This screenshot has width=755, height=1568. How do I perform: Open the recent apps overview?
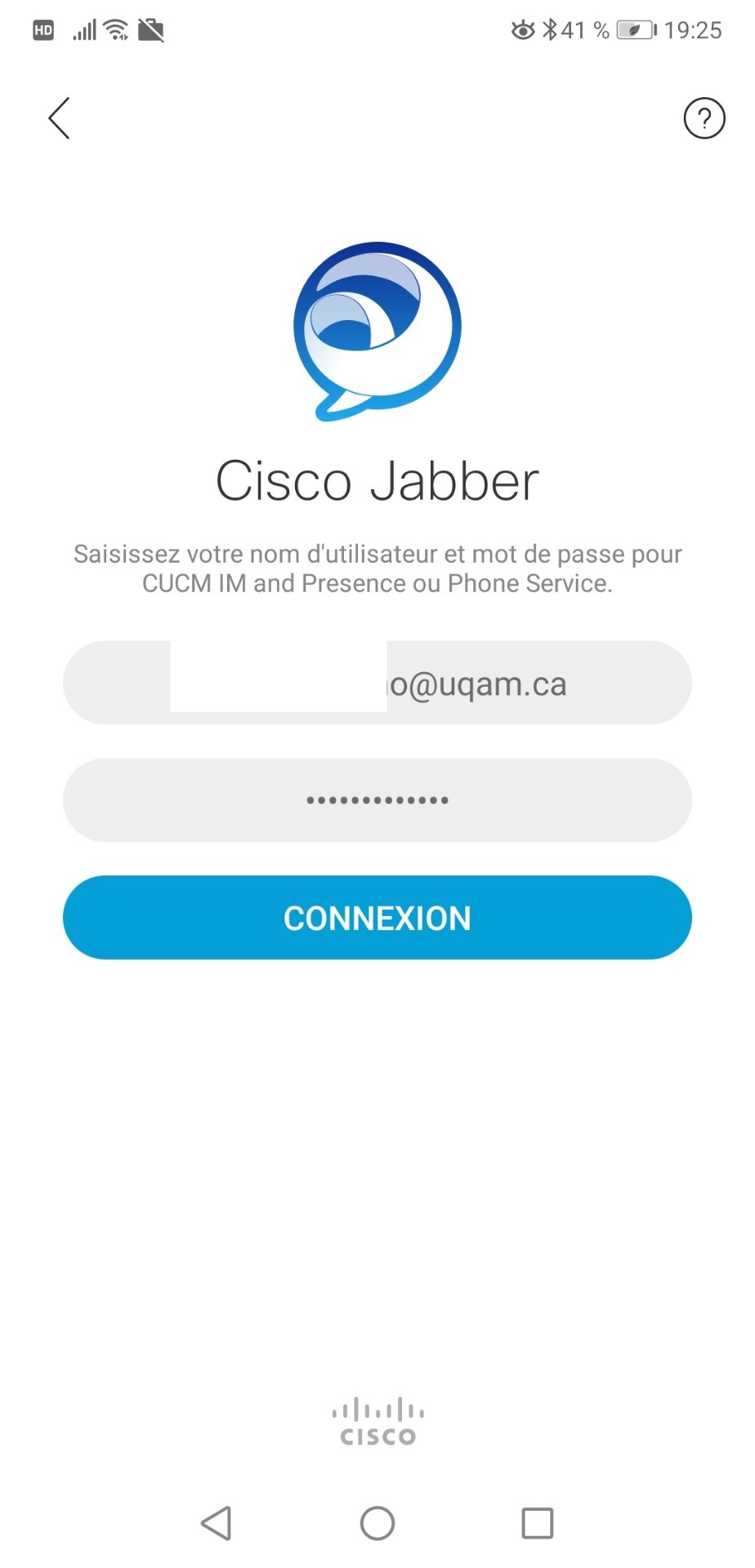click(x=537, y=1523)
